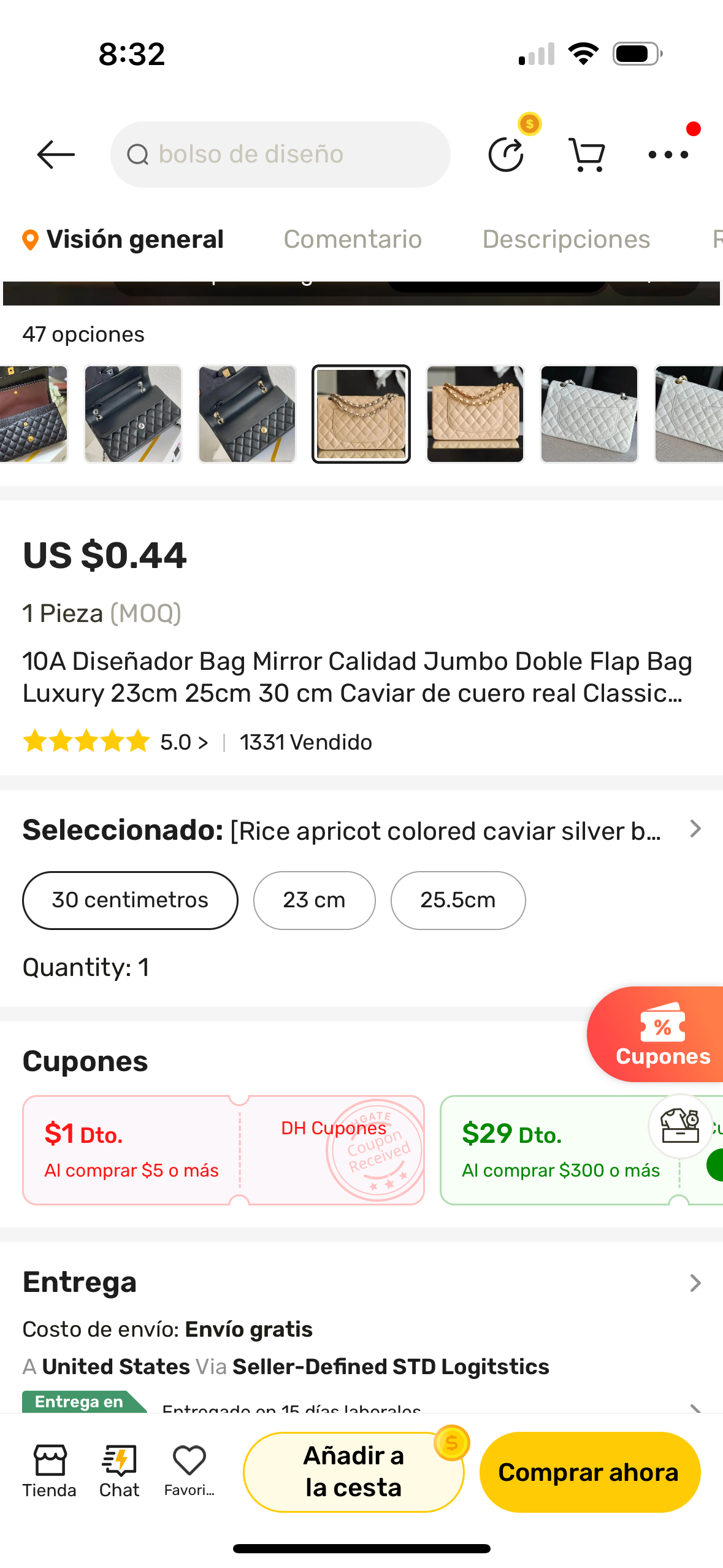Image resolution: width=723 pixels, height=1568 pixels.
Task: Select the 23 cm size option
Action: coord(314,900)
